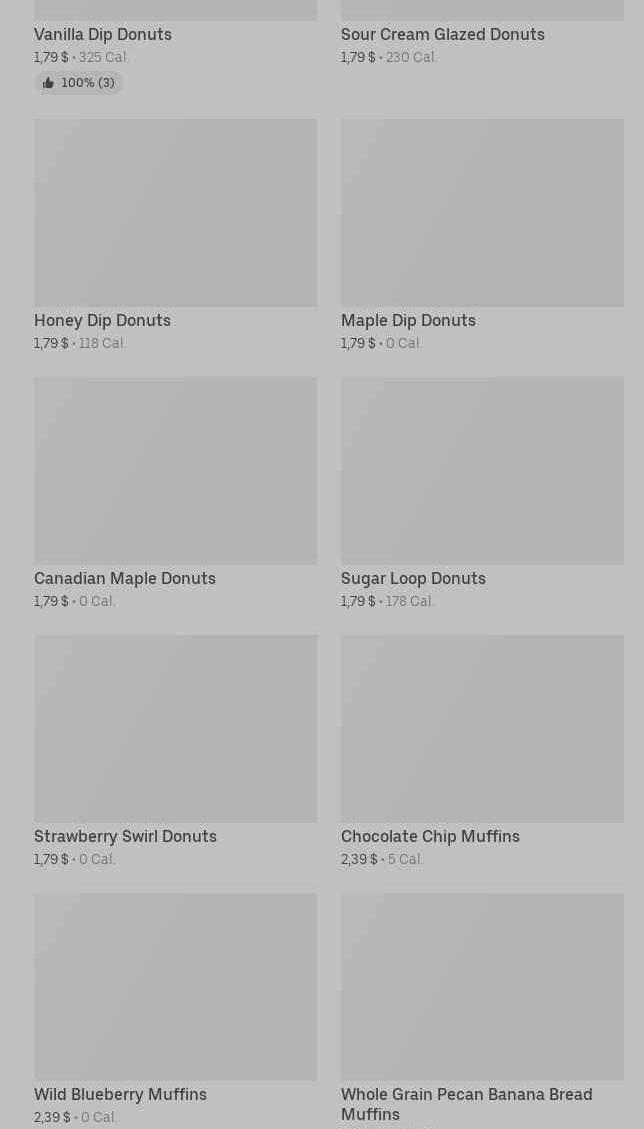
Task: View the Sugar Loop Donuts product
Action: click(x=482, y=493)
